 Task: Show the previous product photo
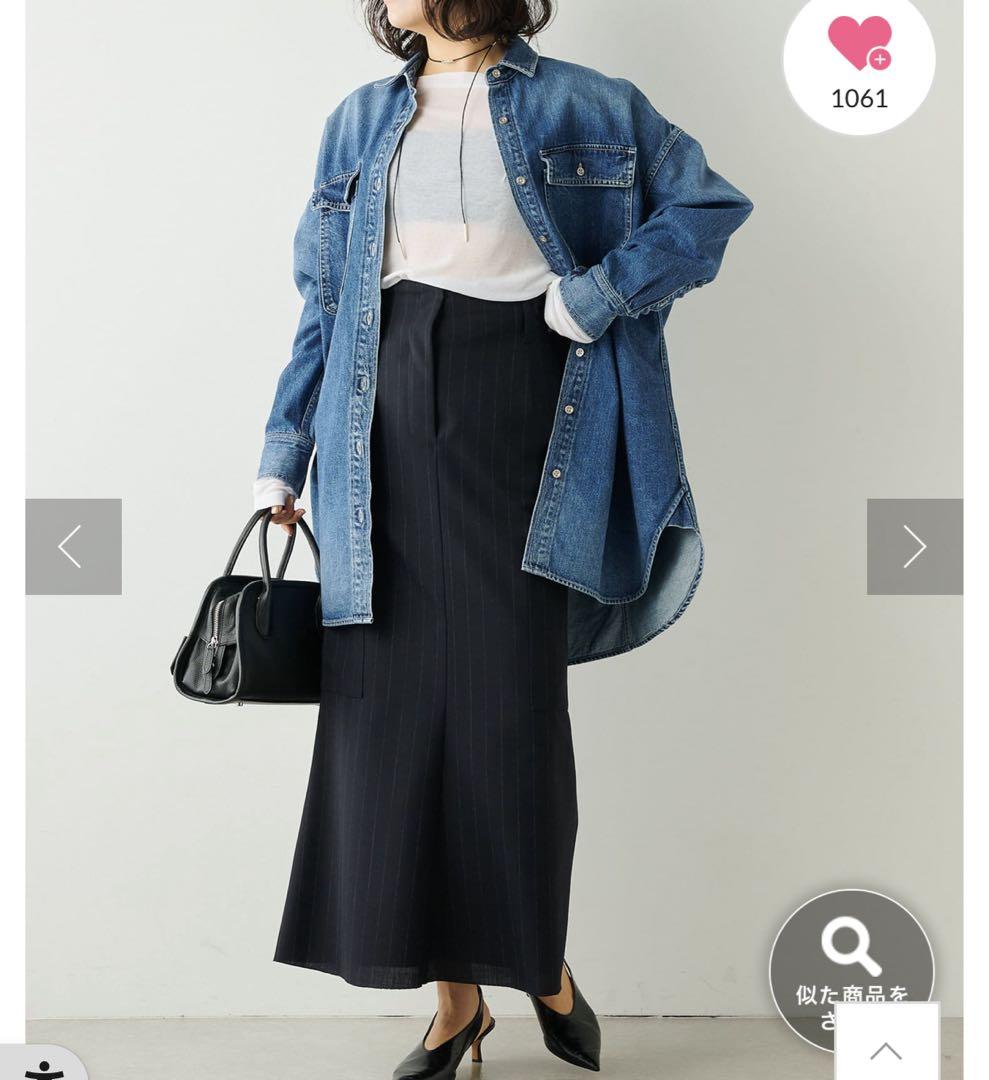pos(73,547)
